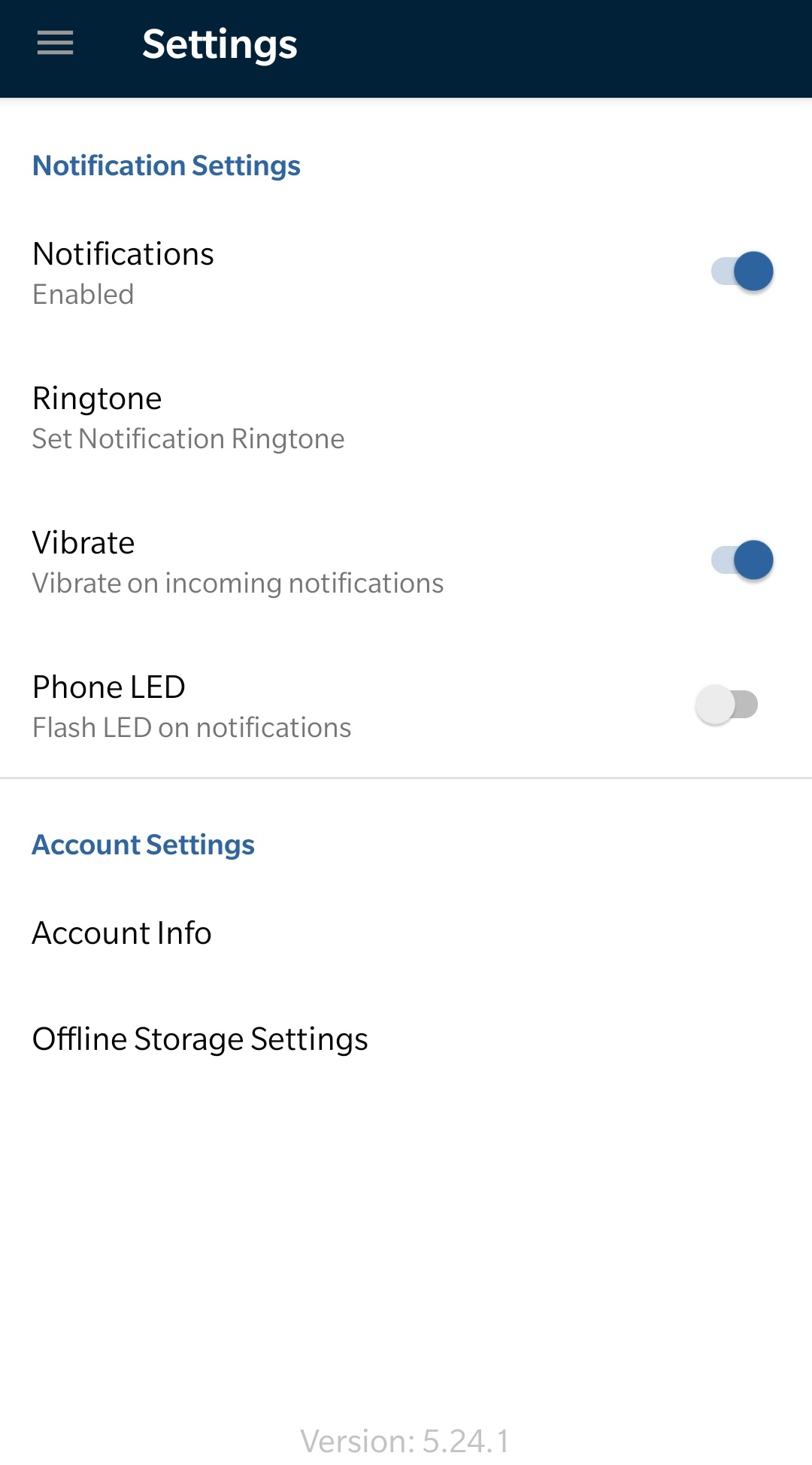The width and height of the screenshot is (812, 1465).
Task: Disable the Notifications switch
Action: pos(742,271)
